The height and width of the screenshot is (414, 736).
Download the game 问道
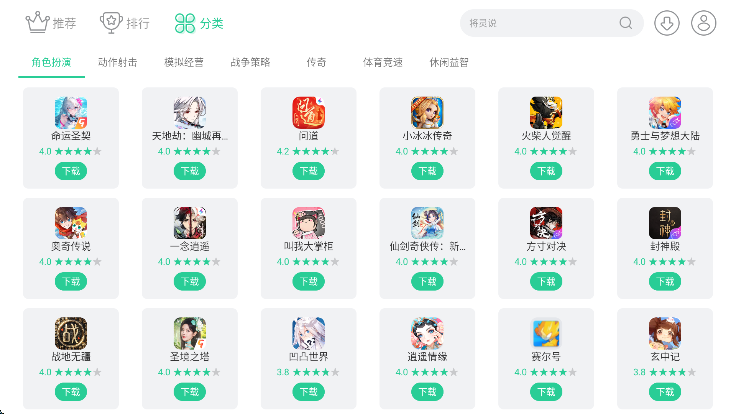308,171
